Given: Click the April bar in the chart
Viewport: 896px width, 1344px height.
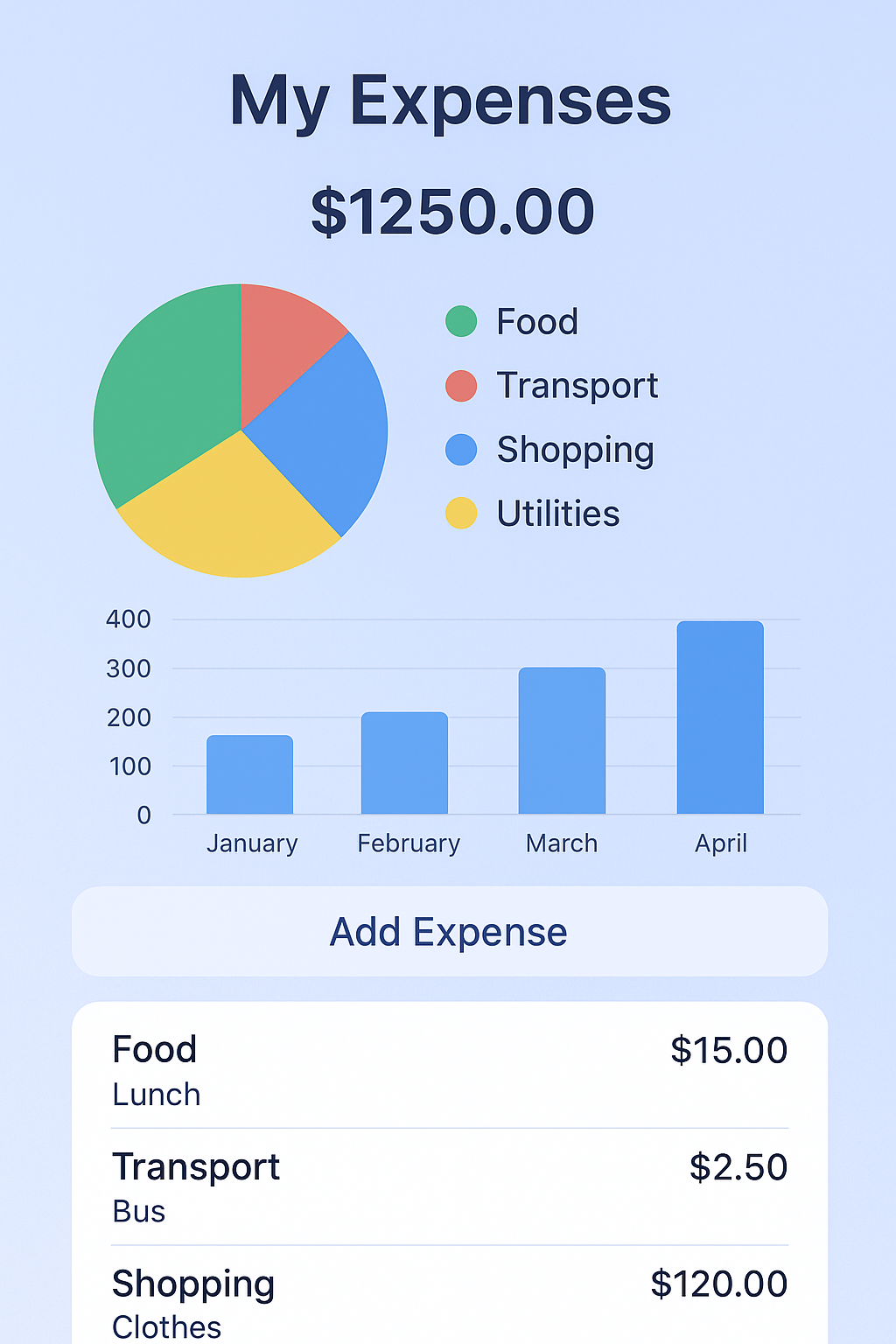Looking at the screenshot, I should pos(720,717).
